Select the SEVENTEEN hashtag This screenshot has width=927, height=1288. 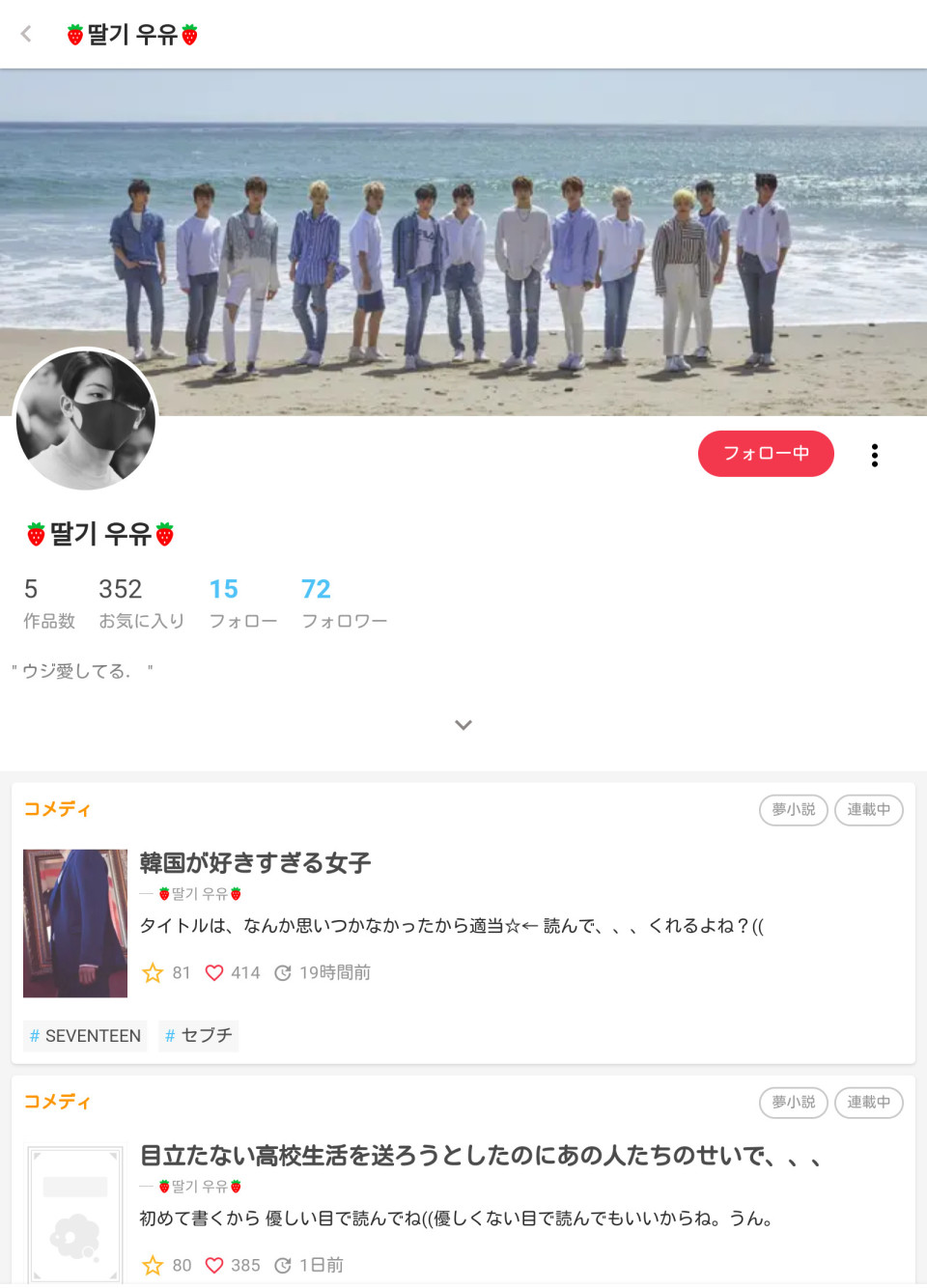(85, 1035)
